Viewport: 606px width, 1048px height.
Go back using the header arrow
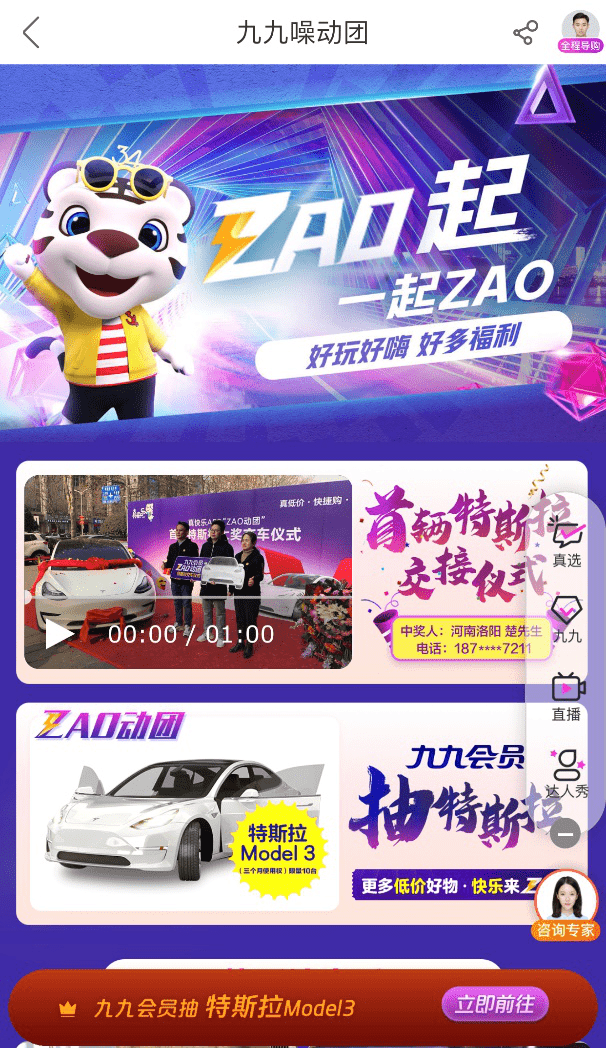pos(31,33)
